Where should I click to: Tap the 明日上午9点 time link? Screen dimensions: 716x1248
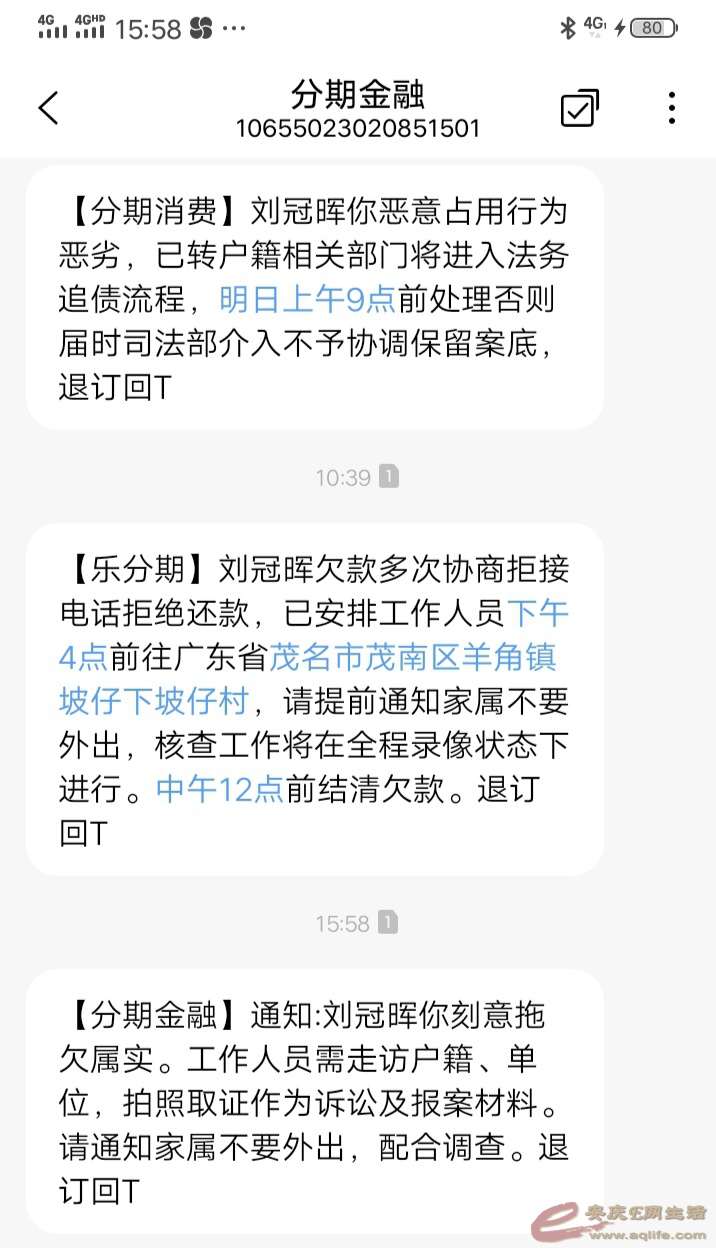308,299
